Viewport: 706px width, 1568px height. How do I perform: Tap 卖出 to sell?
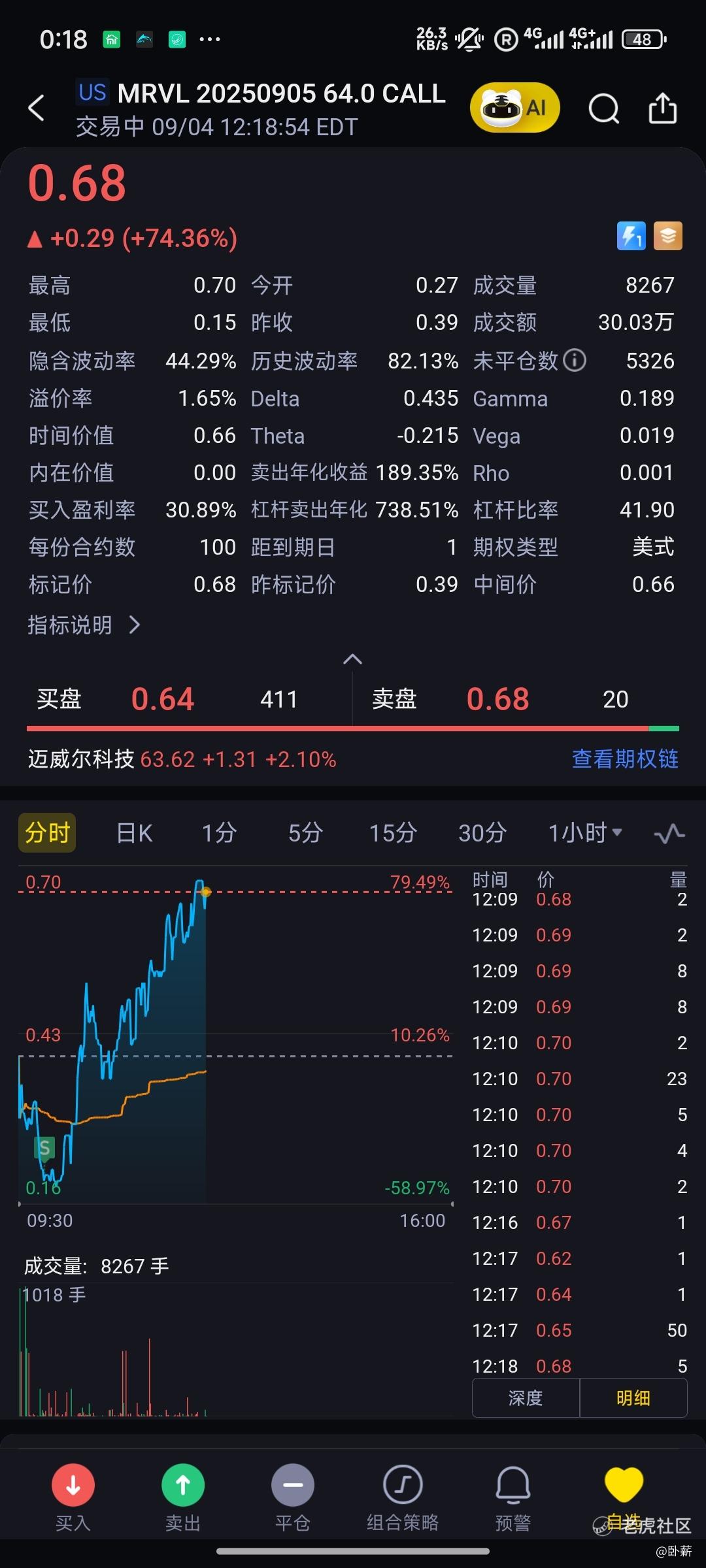[183, 1496]
